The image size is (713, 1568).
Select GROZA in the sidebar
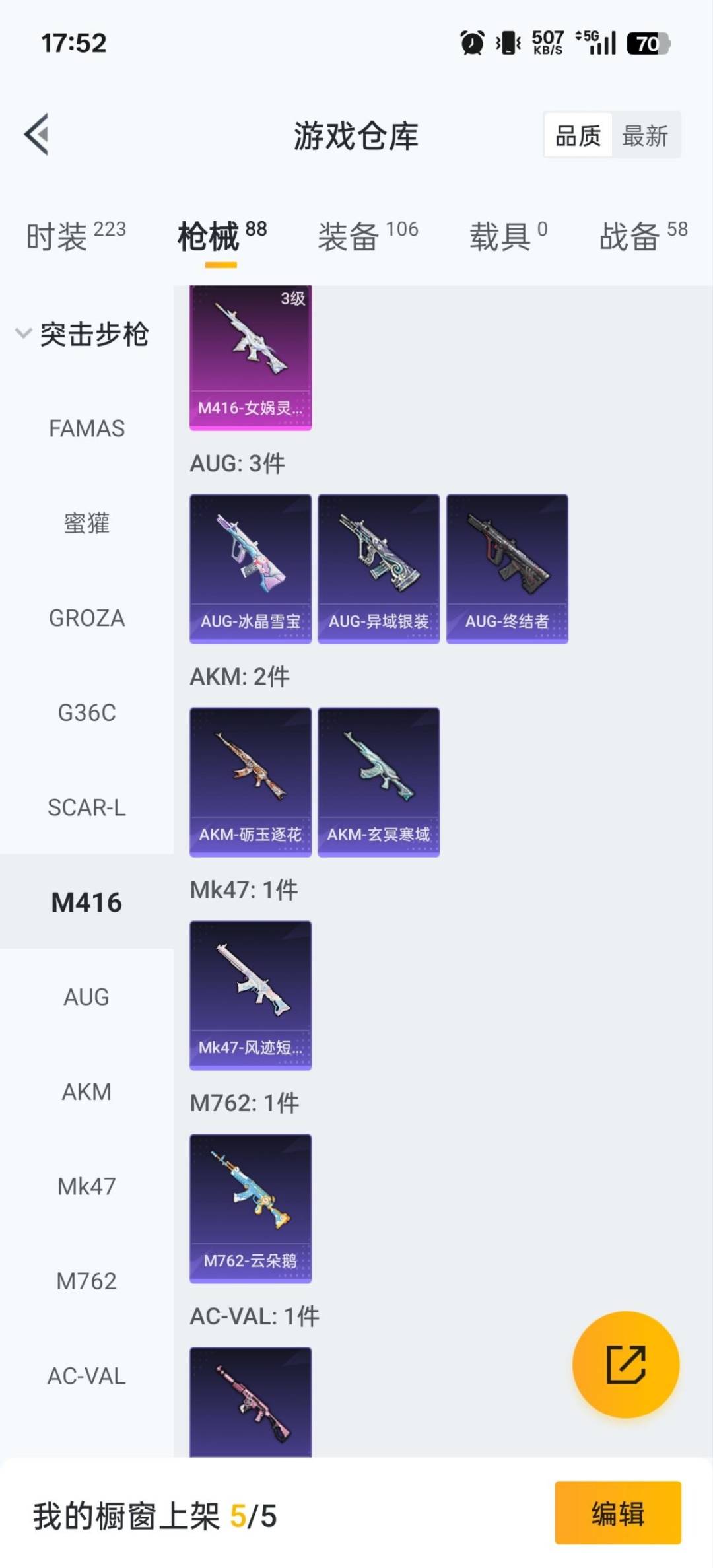pyautogui.click(x=86, y=618)
